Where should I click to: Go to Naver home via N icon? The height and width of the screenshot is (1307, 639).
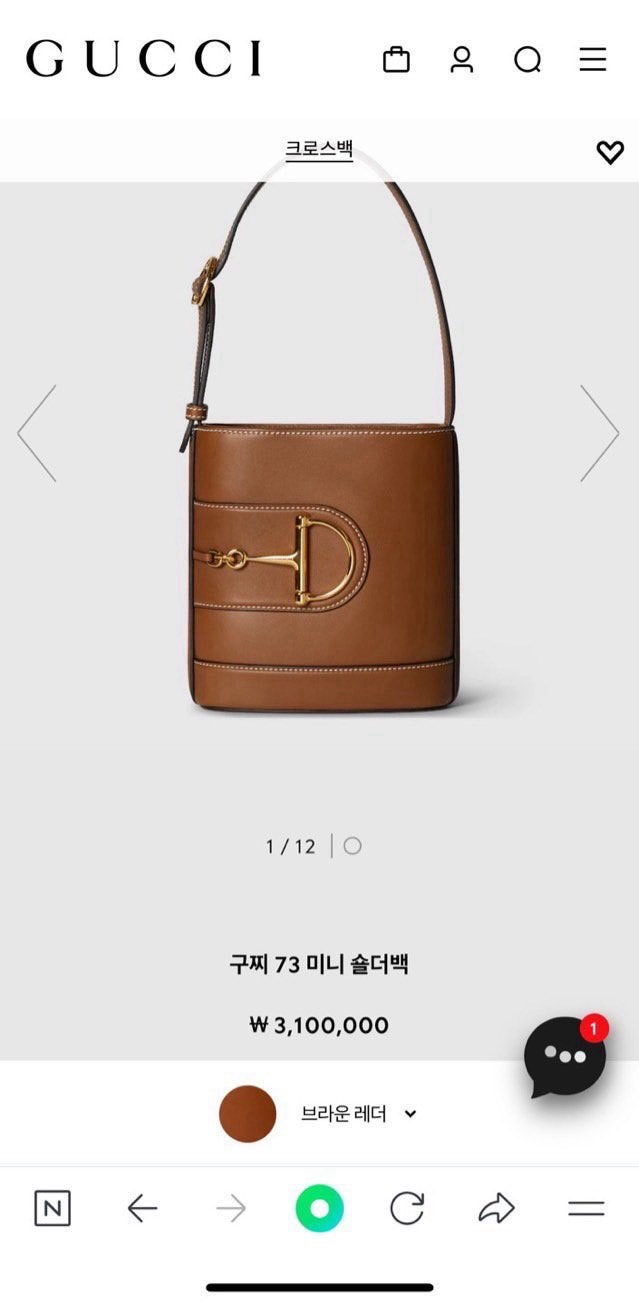pyautogui.click(x=52, y=1208)
